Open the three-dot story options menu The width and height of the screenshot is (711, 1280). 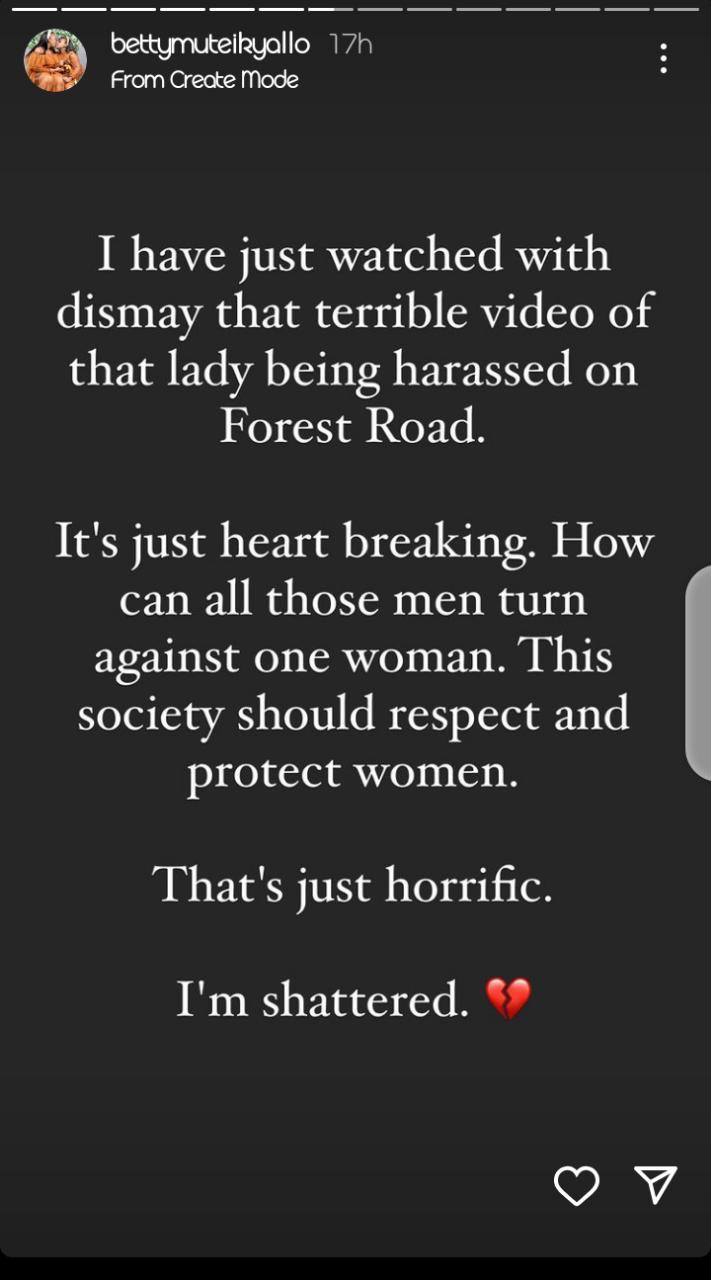click(x=663, y=58)
